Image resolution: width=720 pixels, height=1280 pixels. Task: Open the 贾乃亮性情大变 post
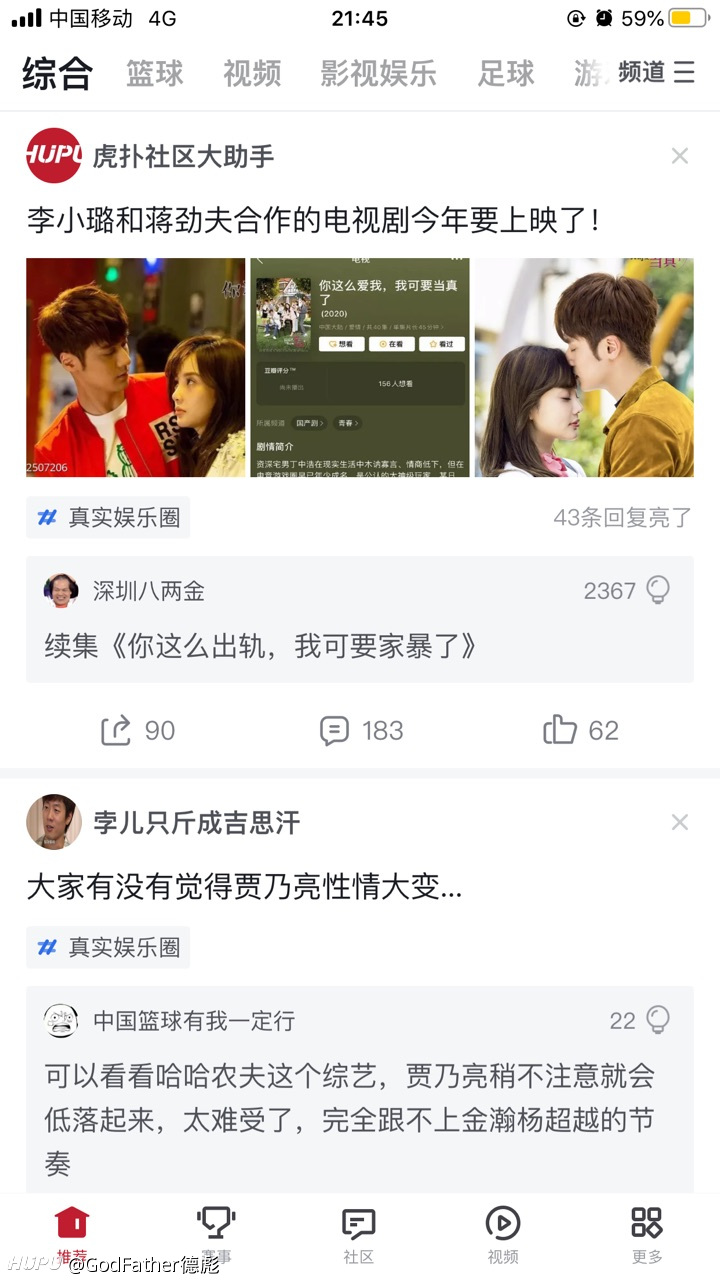click(x=244, y=887)
